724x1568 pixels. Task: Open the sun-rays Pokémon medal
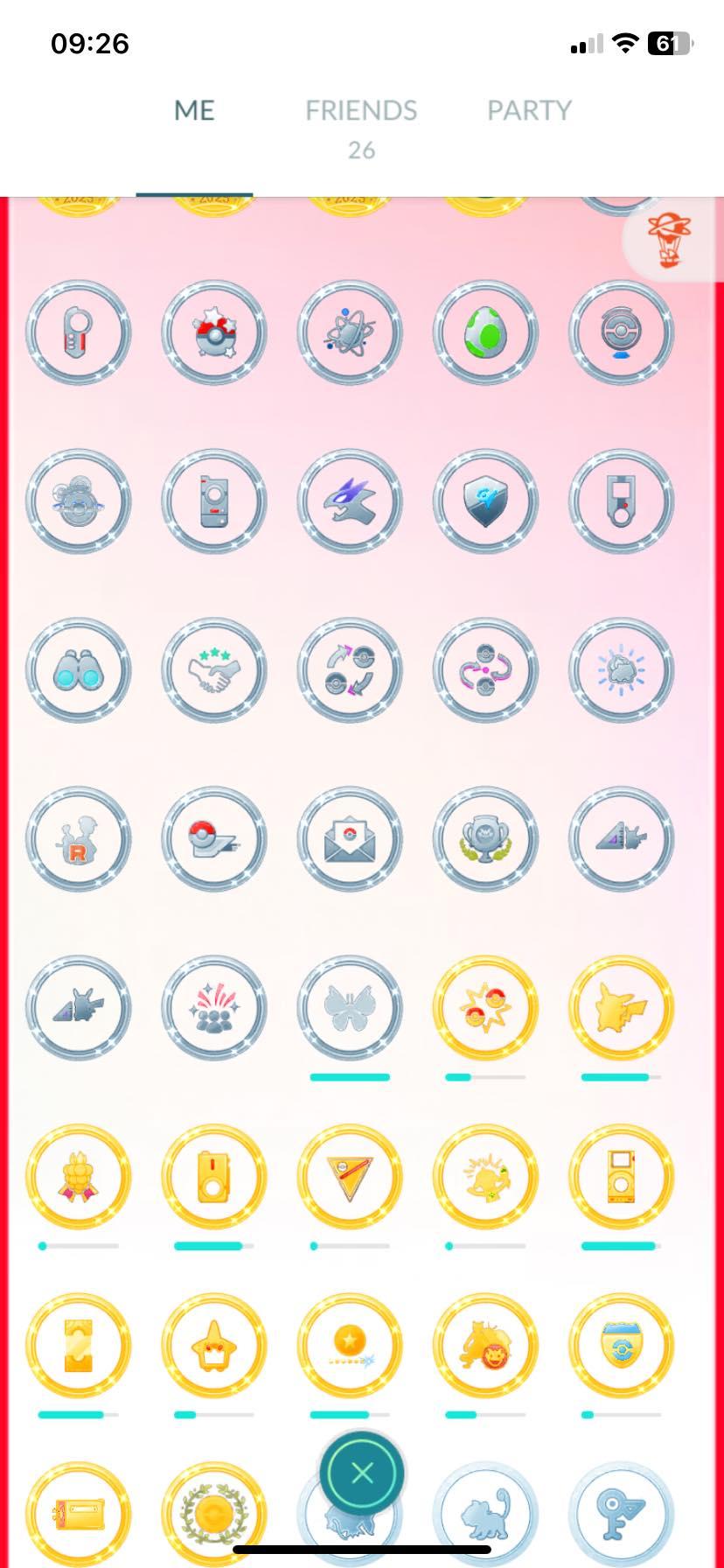[x=621, y=671]
